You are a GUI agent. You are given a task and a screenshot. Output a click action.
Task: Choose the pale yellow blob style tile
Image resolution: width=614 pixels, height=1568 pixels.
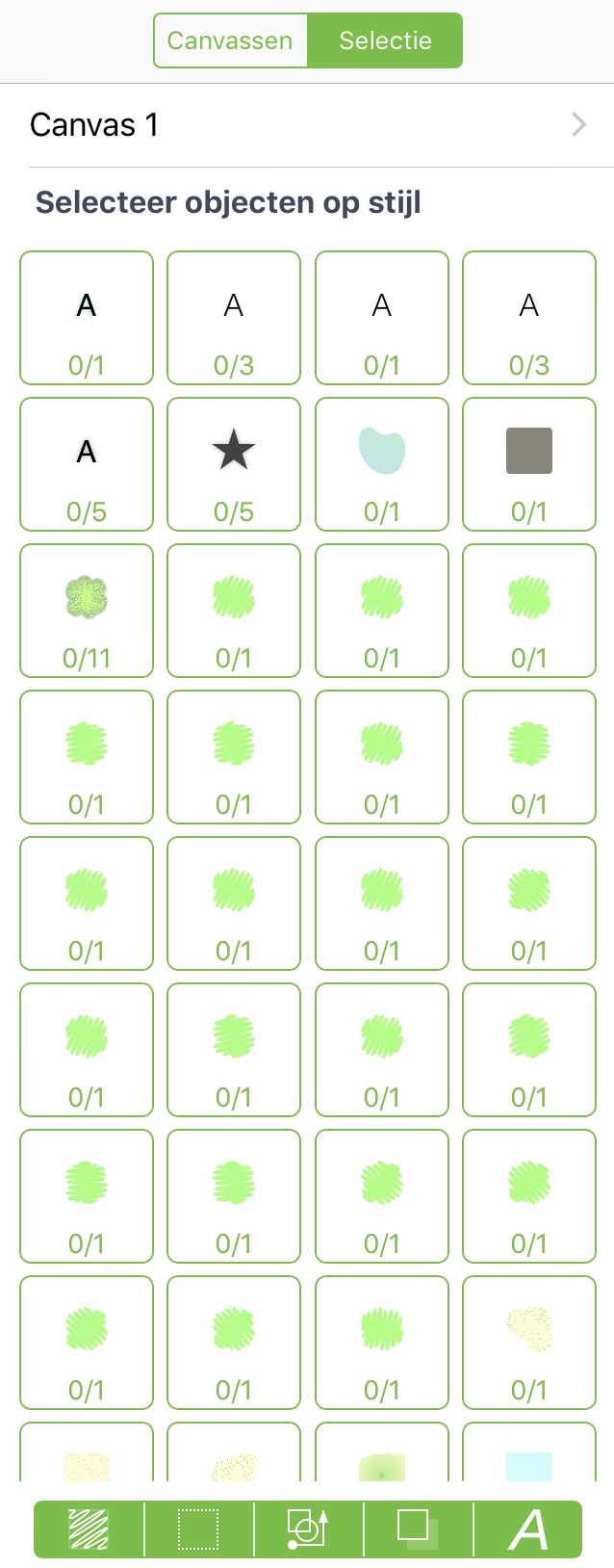[x=529, y=1343]
